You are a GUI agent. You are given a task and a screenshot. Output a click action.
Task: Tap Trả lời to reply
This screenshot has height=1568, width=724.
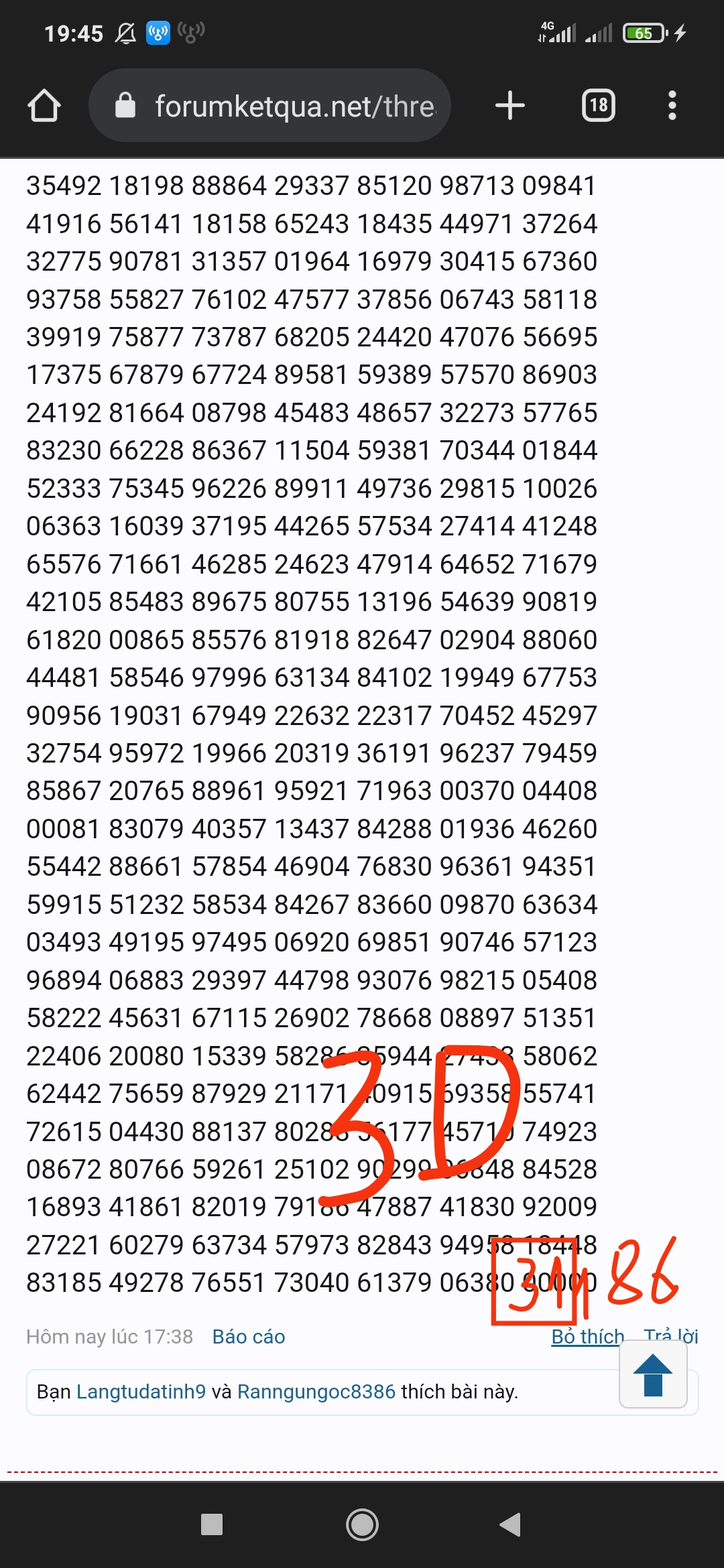click(x=671, y=1335)
